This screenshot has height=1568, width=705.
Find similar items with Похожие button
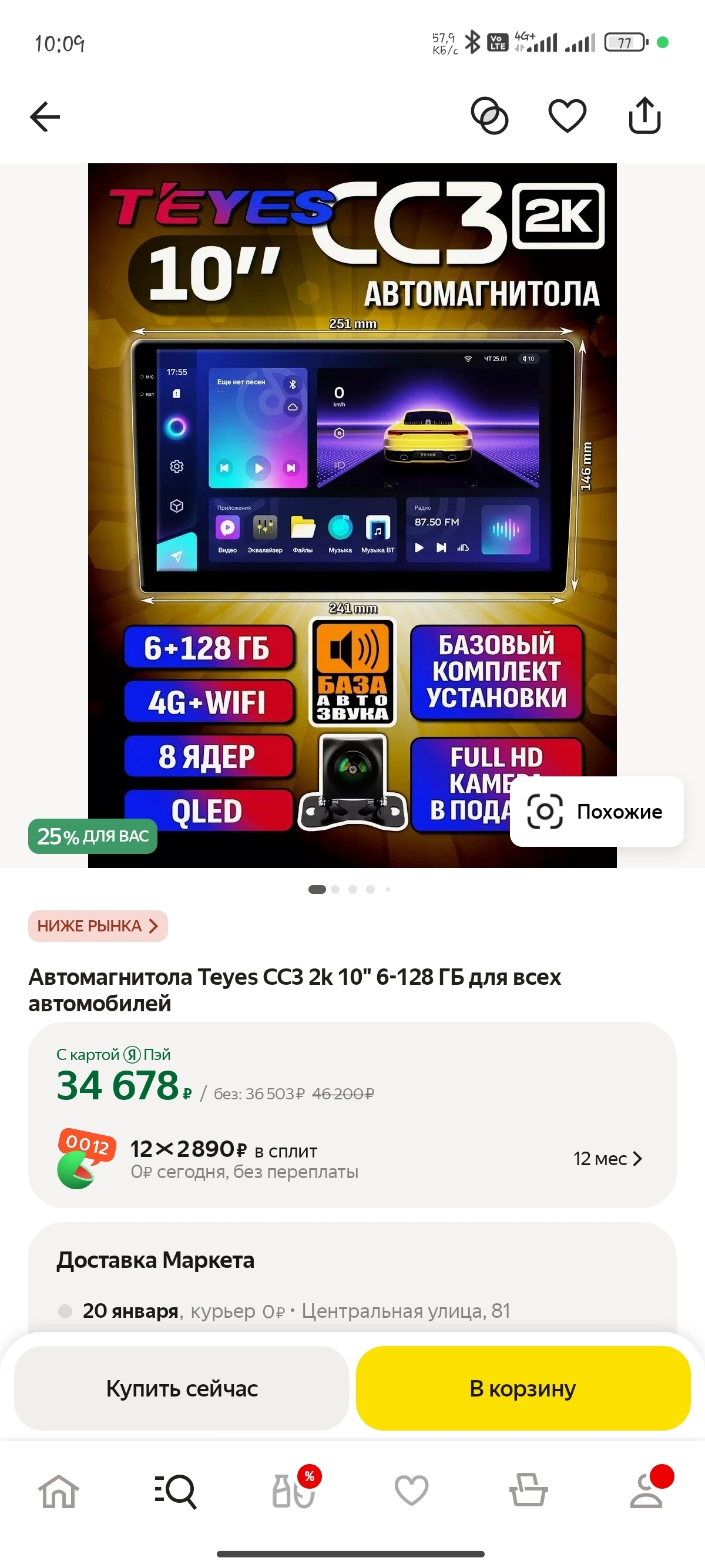pyautogui.click(x=596, y=812)
